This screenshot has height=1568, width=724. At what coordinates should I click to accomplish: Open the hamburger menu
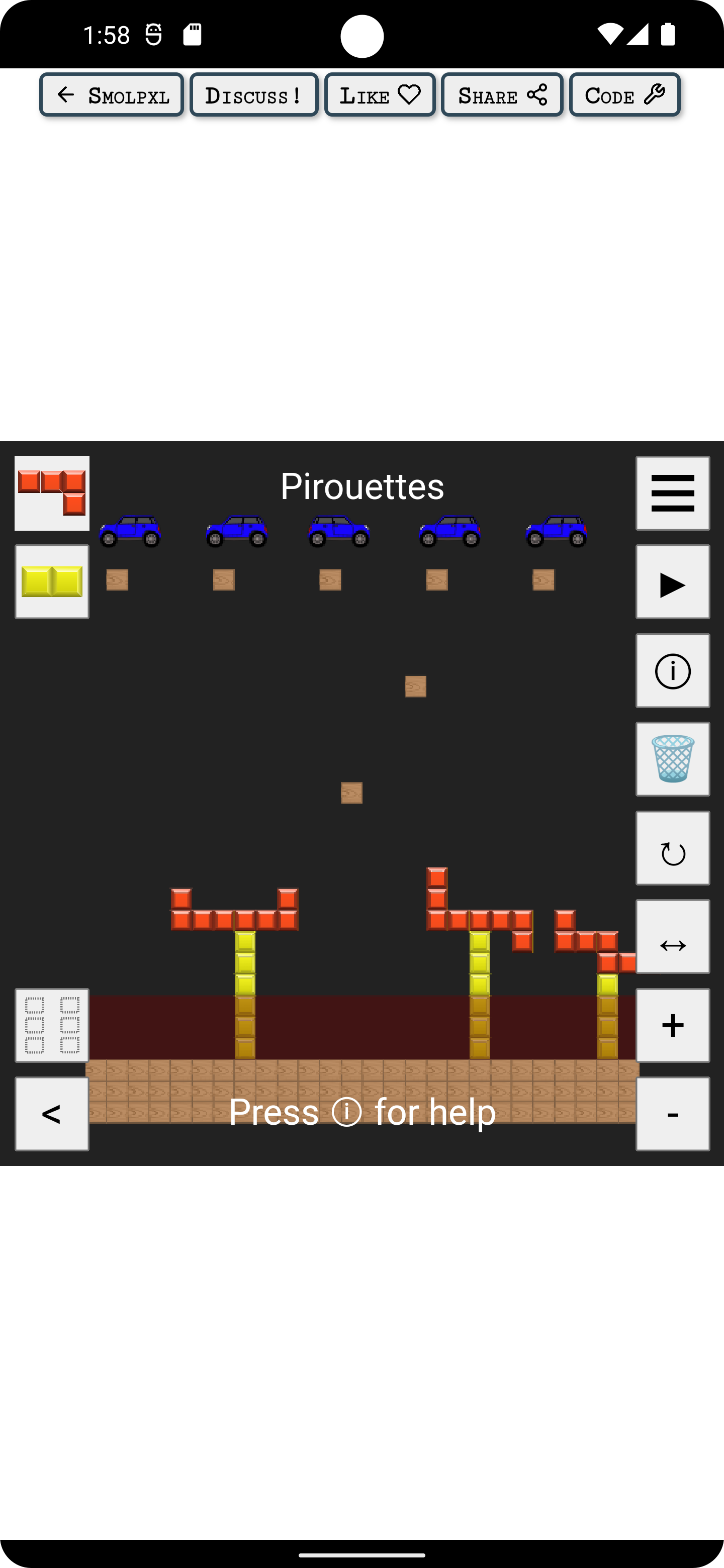click(x=672, y=493)
